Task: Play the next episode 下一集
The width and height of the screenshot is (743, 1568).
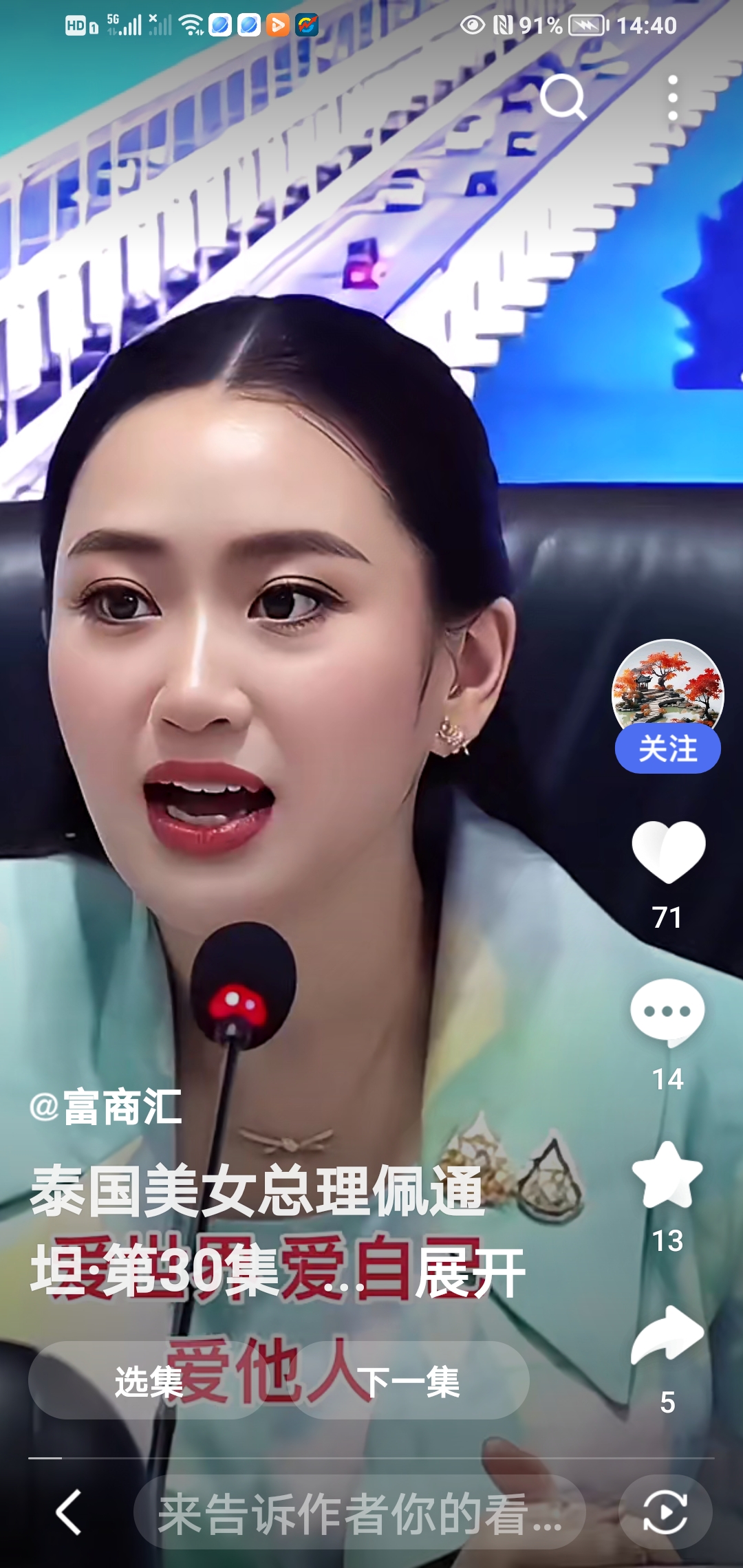Action: pyautogui.click(x=410, y=1381)
